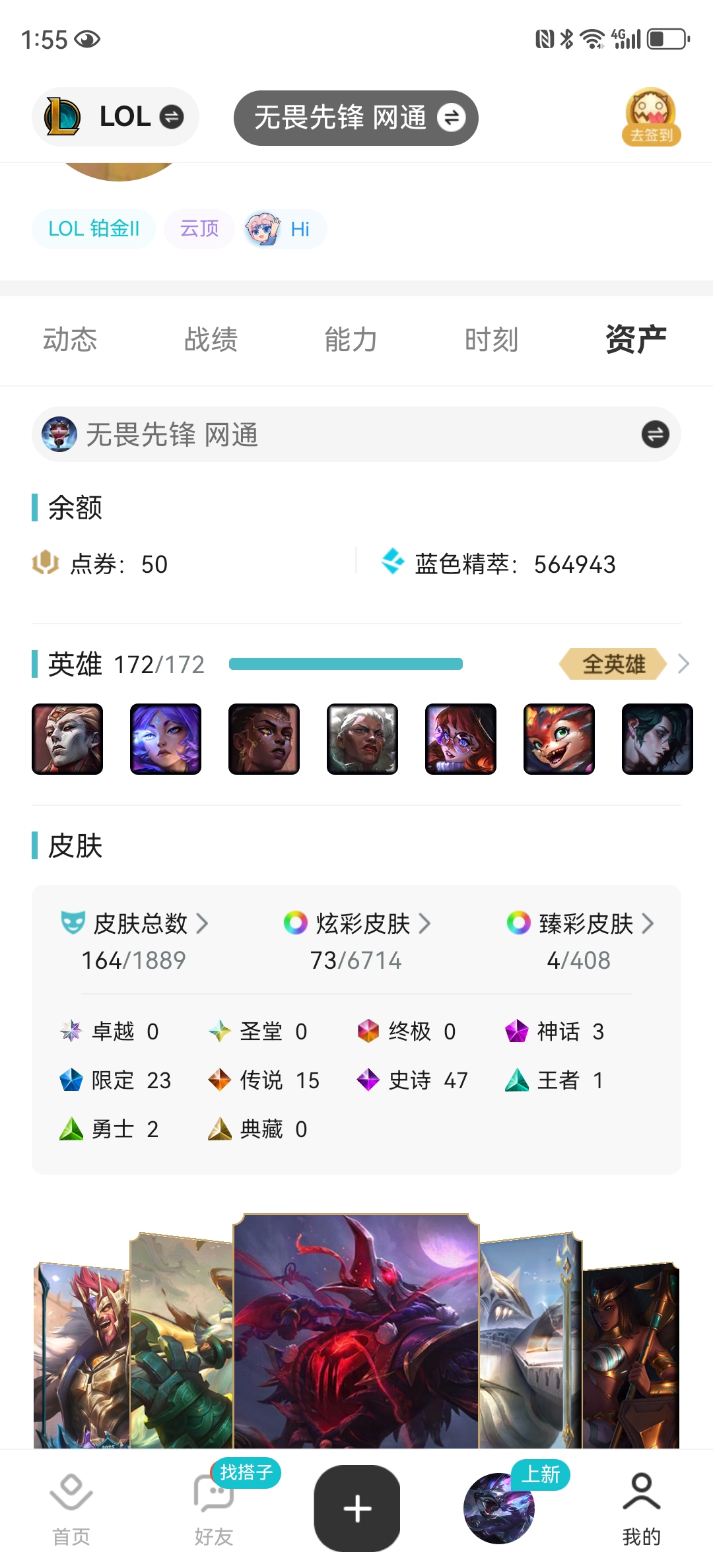Screen dimensions: 713x1568
Task: Tap the 云顶 chip
Action: pyautogui.click(x=199, y=229)
